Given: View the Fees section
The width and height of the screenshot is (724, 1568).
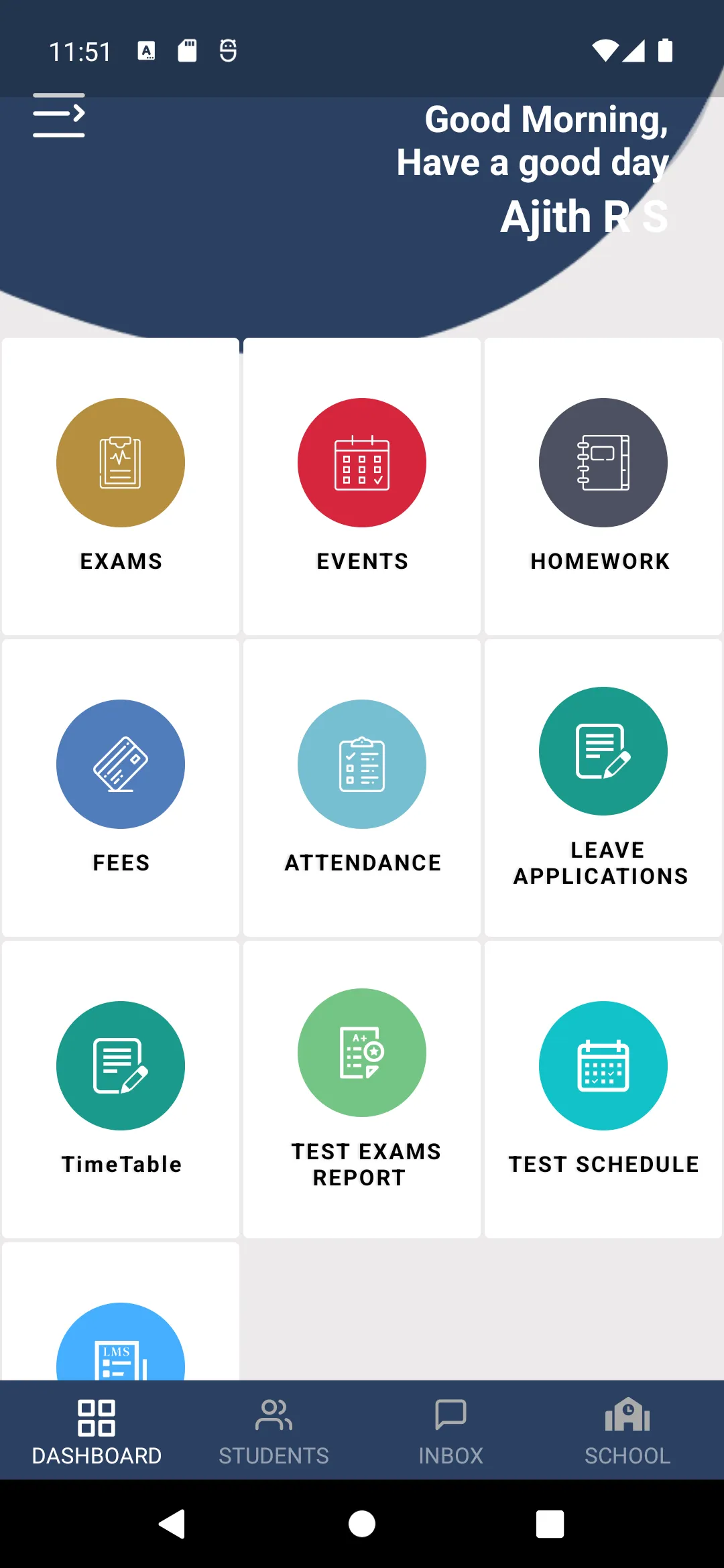Looking at the screenshot, I should click(x=121, y=788).
